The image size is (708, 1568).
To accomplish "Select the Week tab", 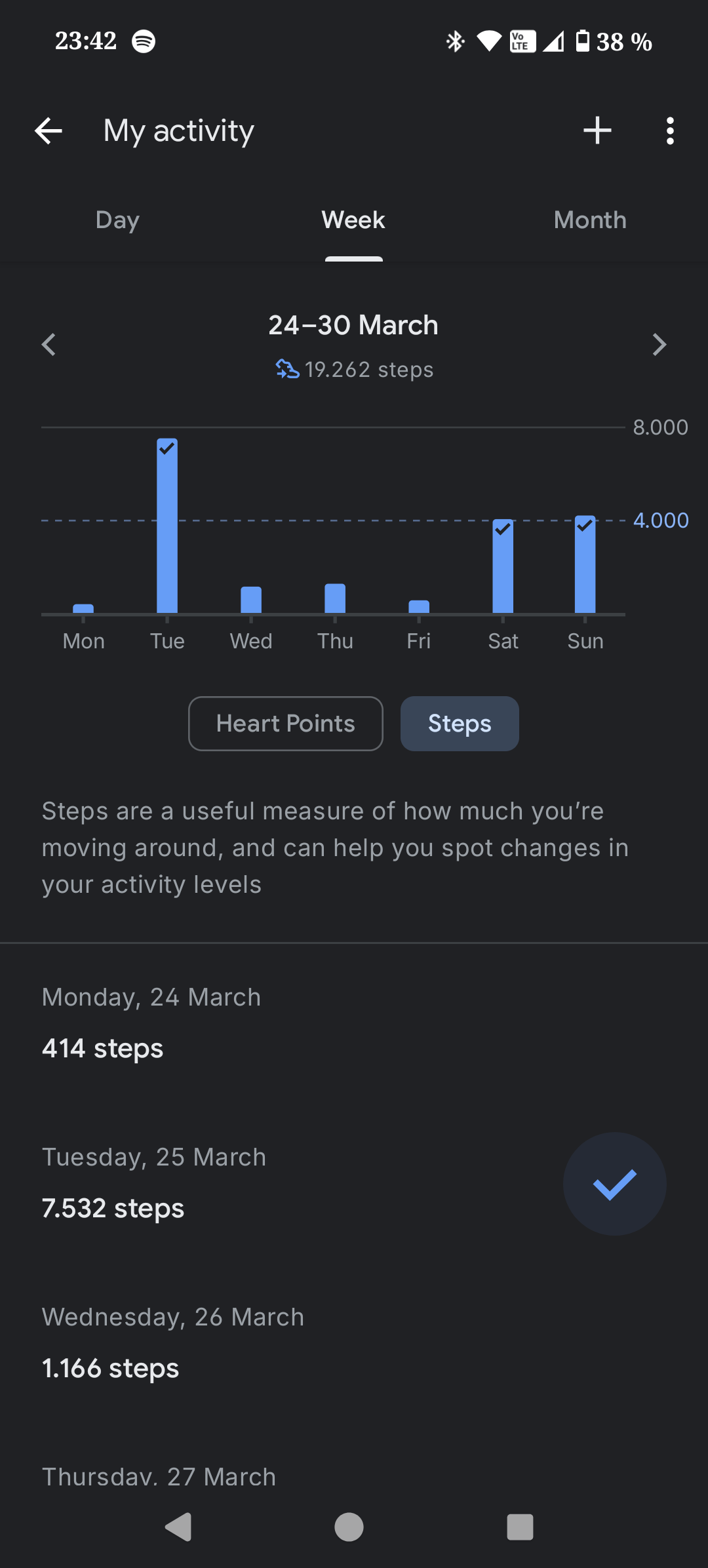I will [353, 220].
